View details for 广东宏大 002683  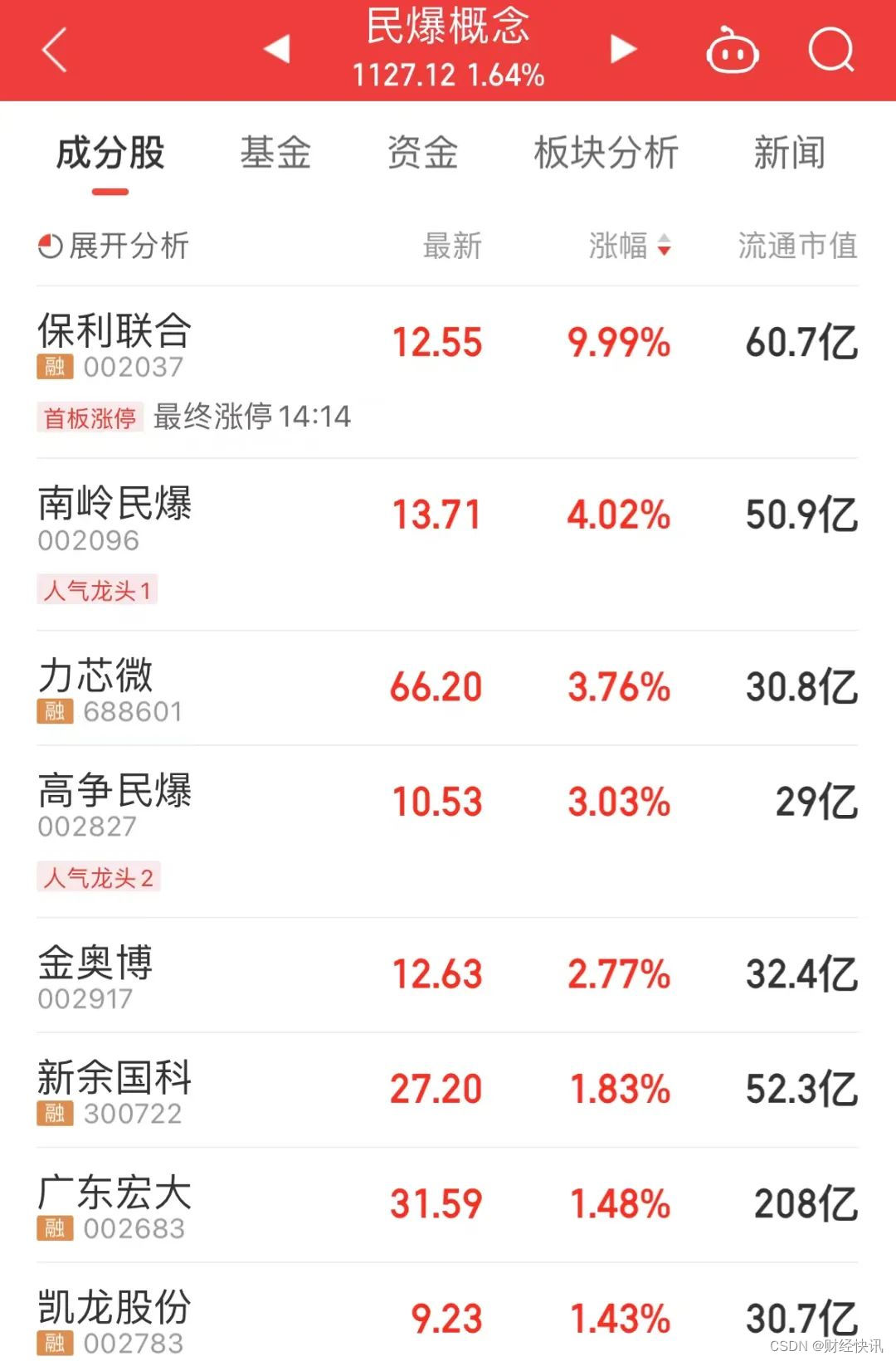coord(115,1205)
